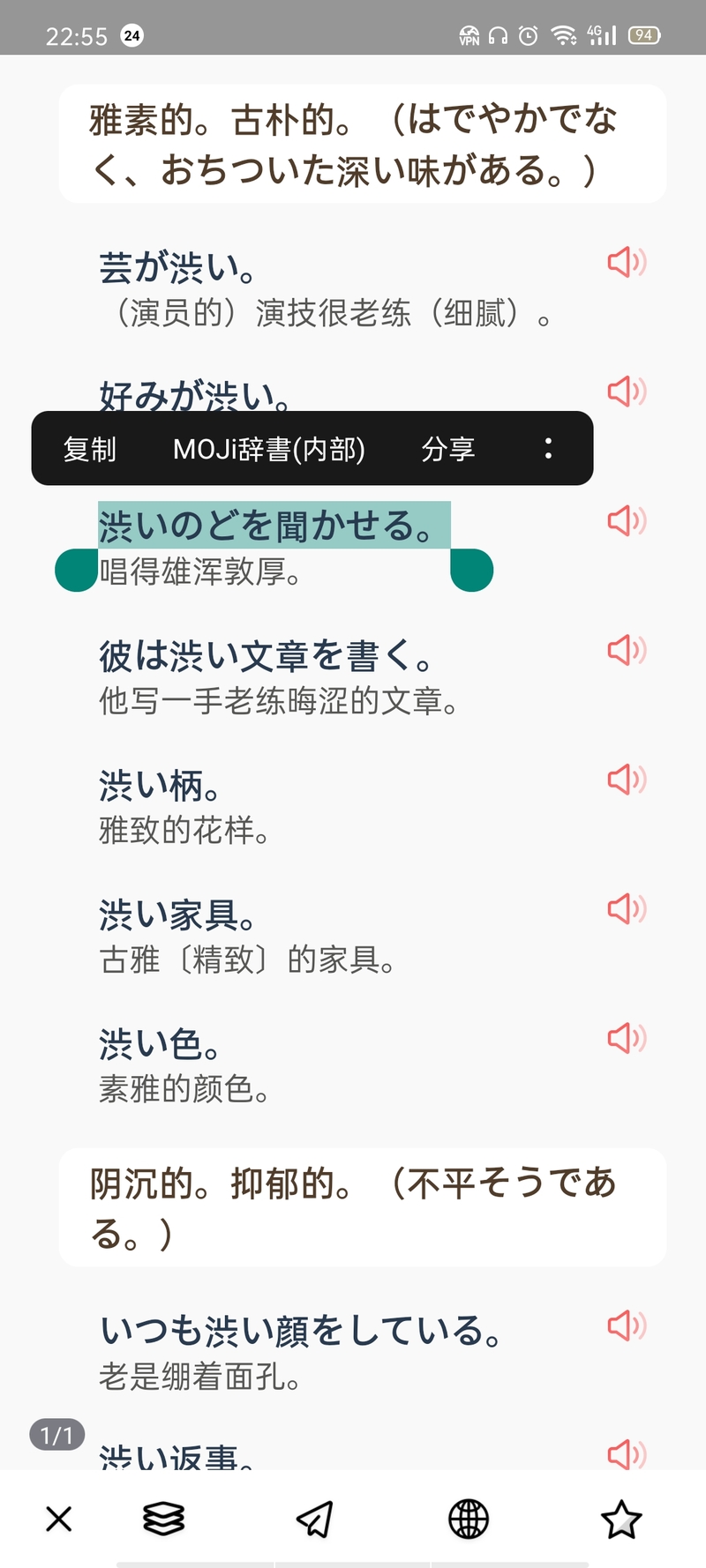
Task: Tap 分享 in the selection menu
Action: coord(450,449)
